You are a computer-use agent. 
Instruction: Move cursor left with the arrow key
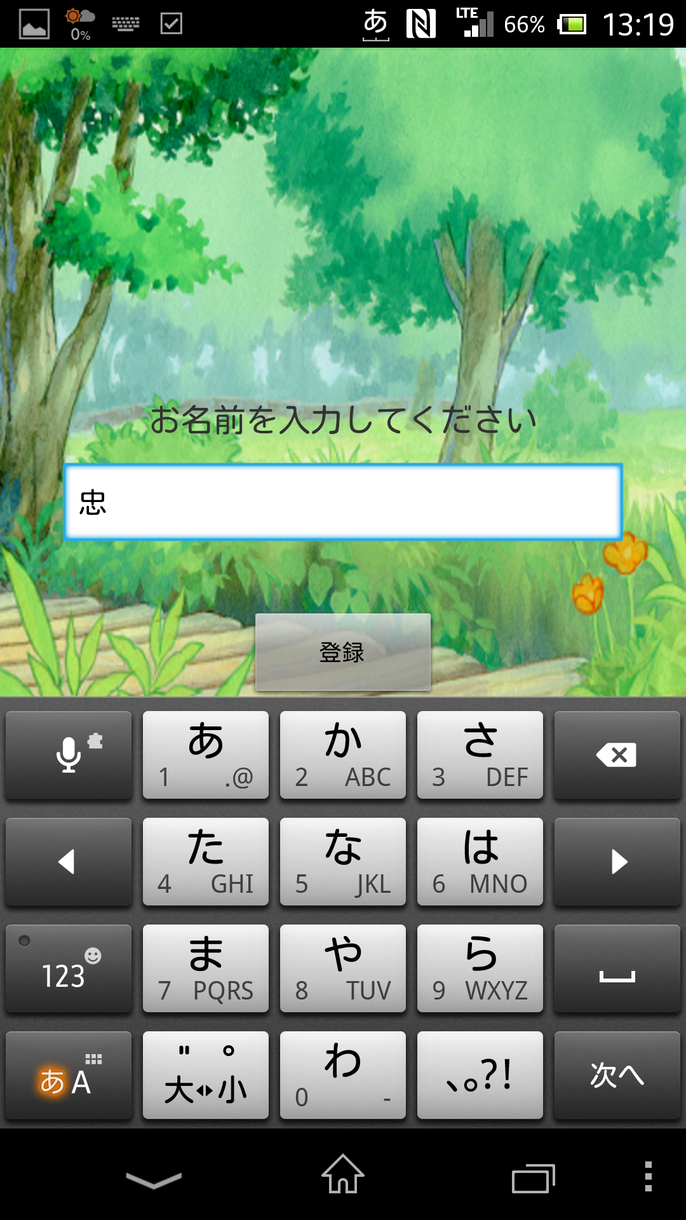(69, 862)
